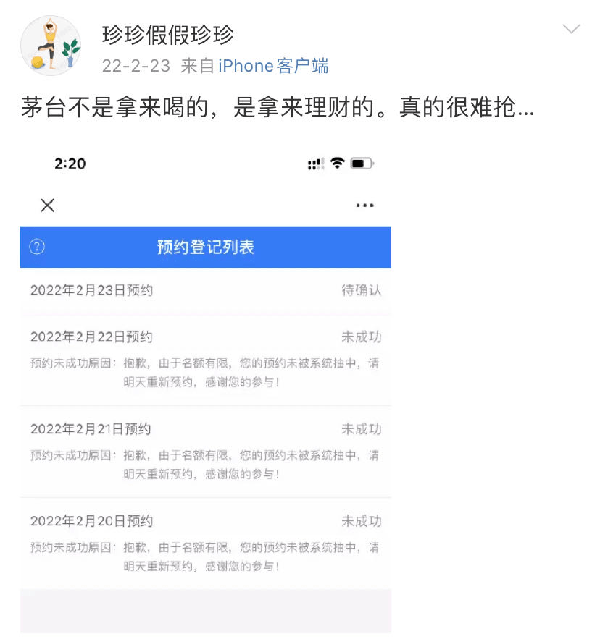600x639 pixels.
Task: Open the username 珍珍假假珍珍 profile link
Action: click(x=168, y=35)
